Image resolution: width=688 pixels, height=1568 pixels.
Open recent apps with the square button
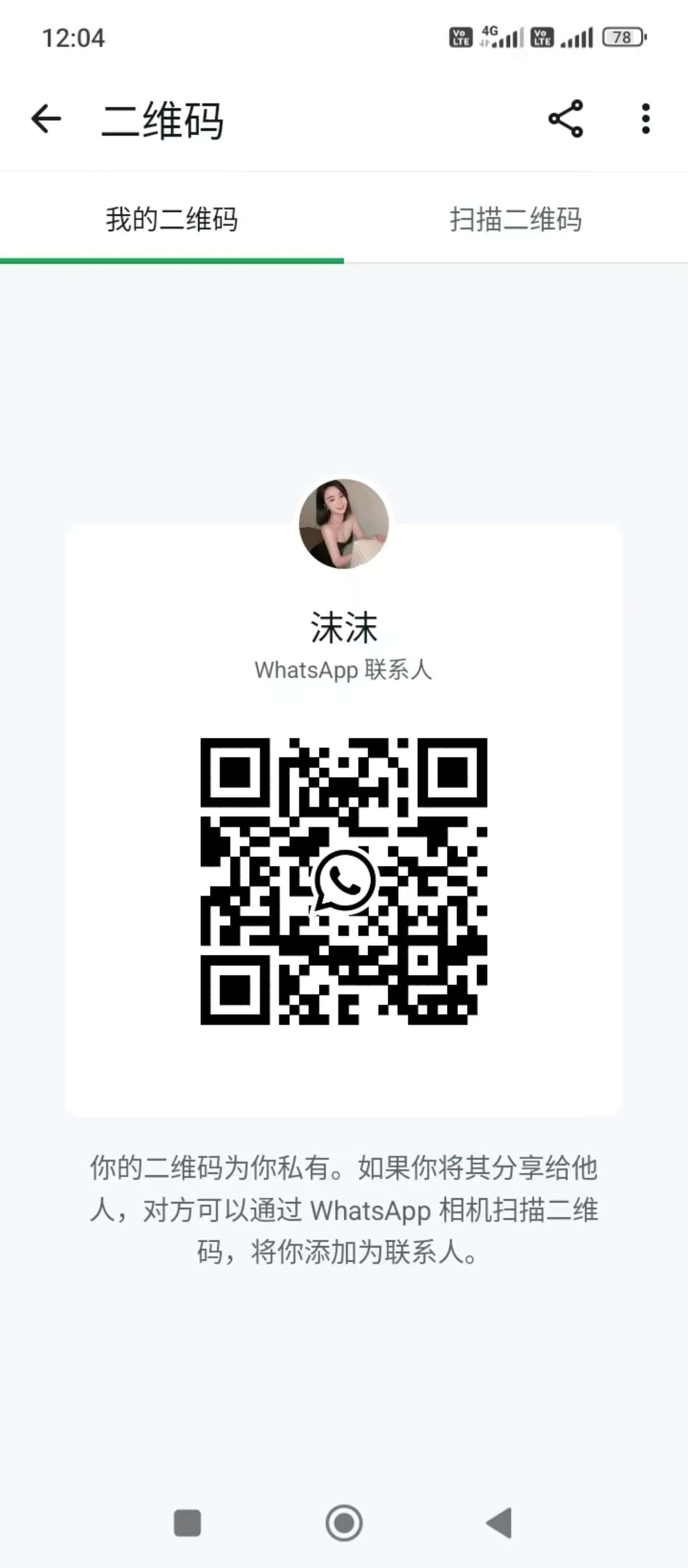click(188, 1523)
